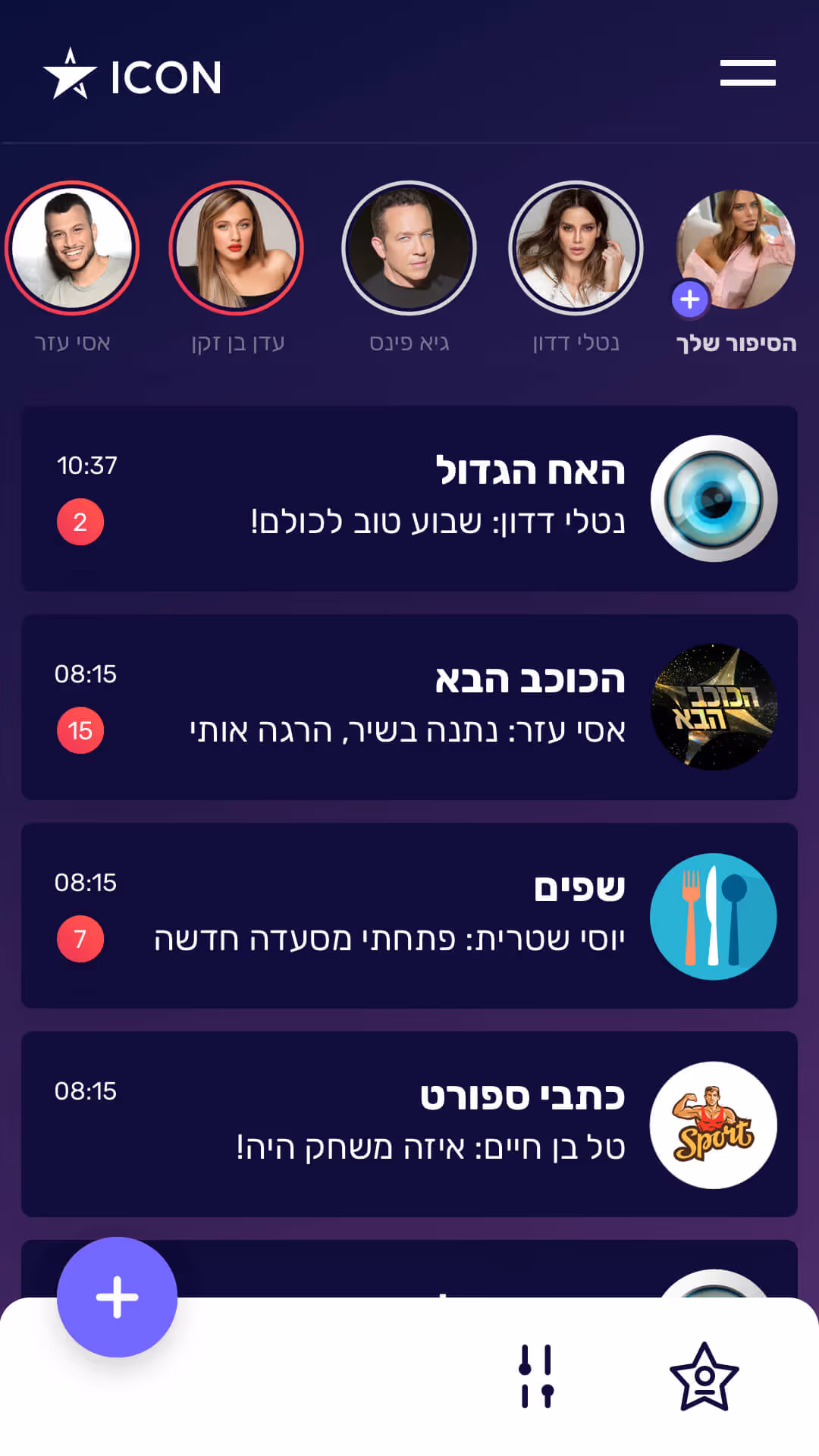Screen dimensions: 819x1456
Task: Open the filter sliders icon
Action: click(x=536, y=1376)
